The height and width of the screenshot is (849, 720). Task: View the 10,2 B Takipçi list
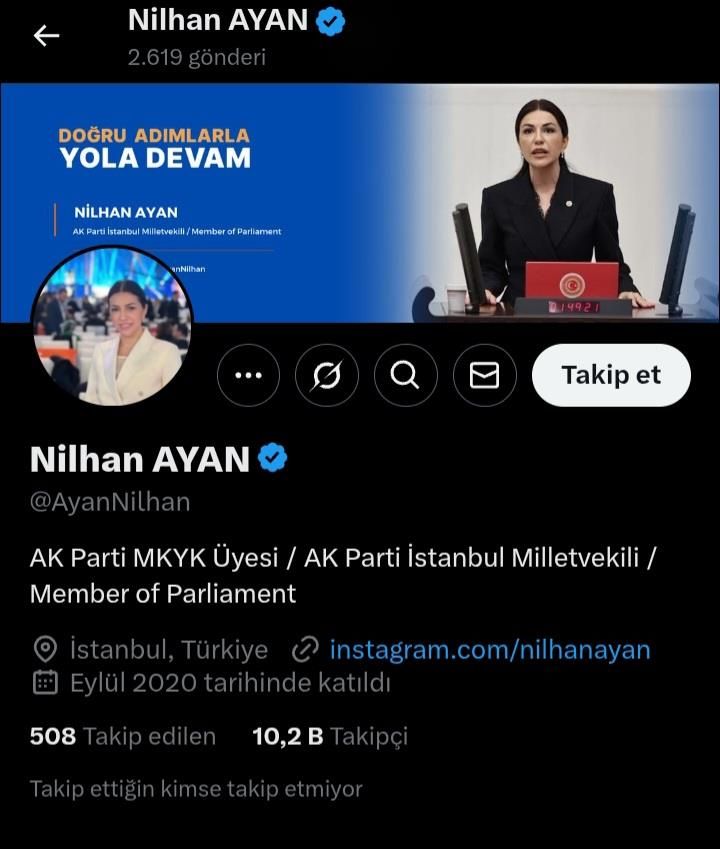(330, 736)
